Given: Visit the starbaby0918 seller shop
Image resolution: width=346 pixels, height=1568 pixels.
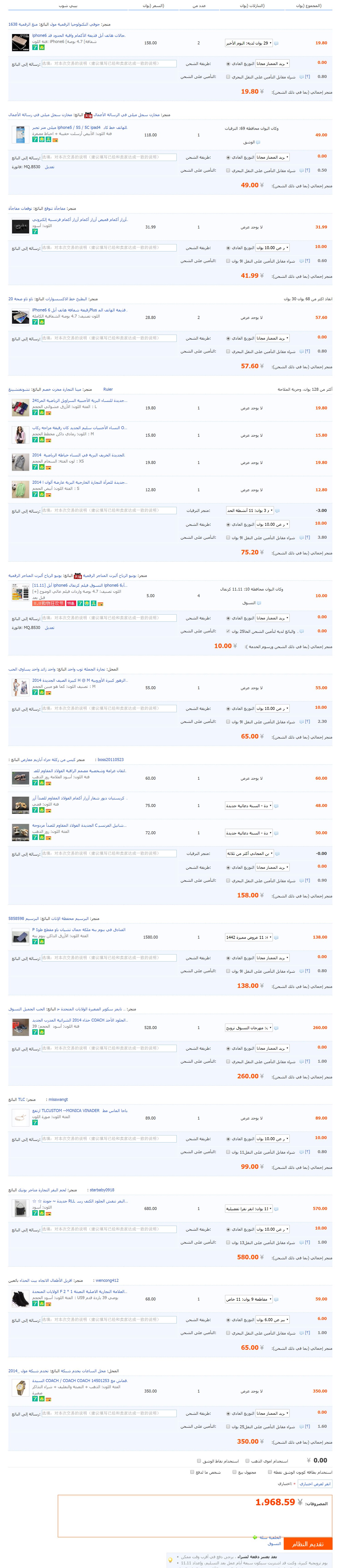Looking at the screenshot, I should click(101, 1189).
